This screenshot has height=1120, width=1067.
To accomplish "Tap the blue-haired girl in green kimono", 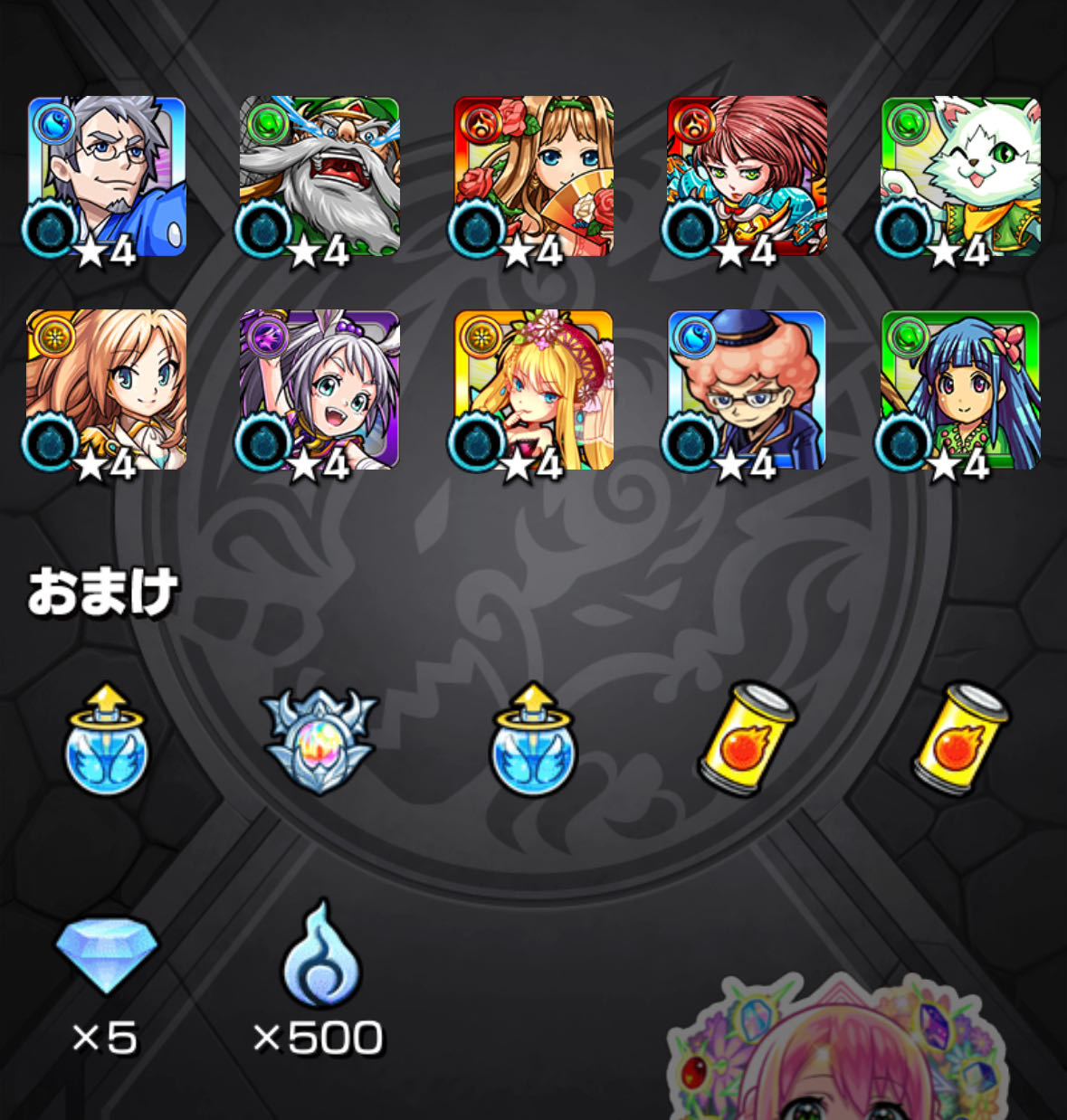I will tap(960, 390).
